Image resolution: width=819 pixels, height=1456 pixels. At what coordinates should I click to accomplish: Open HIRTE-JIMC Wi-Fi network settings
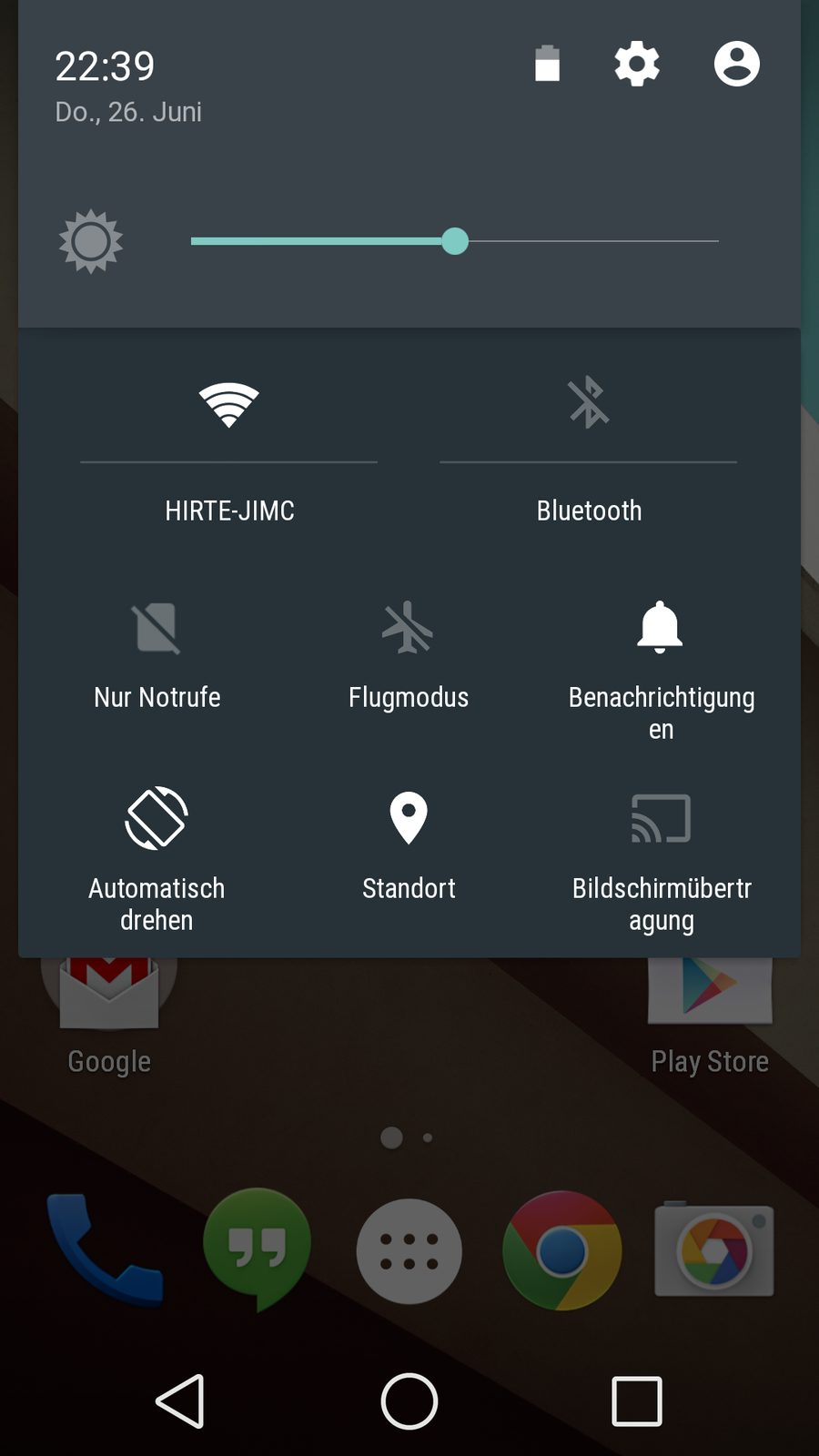229,511
